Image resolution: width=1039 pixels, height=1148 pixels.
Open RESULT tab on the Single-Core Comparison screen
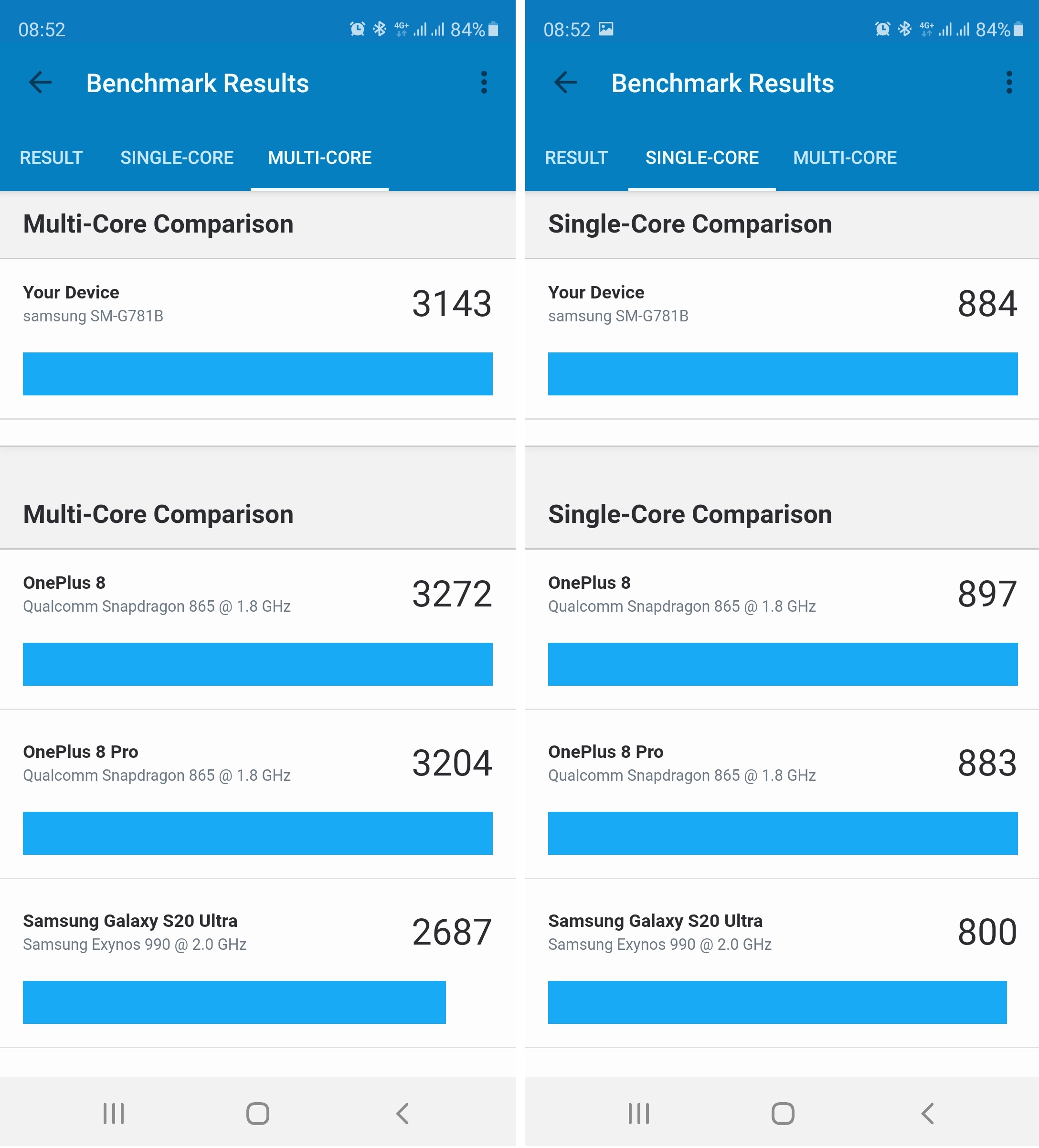(x=576, y=158)
